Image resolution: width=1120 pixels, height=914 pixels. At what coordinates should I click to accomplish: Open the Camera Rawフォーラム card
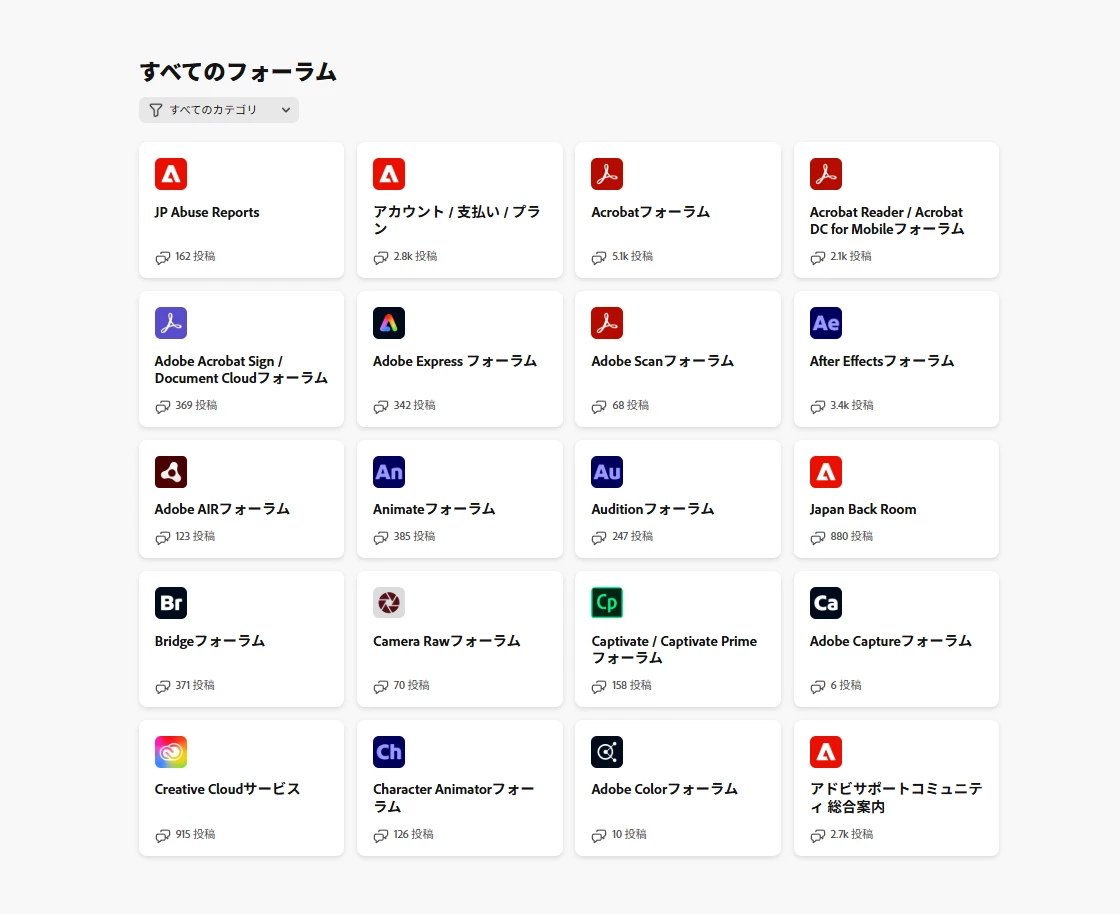(446, 641)
